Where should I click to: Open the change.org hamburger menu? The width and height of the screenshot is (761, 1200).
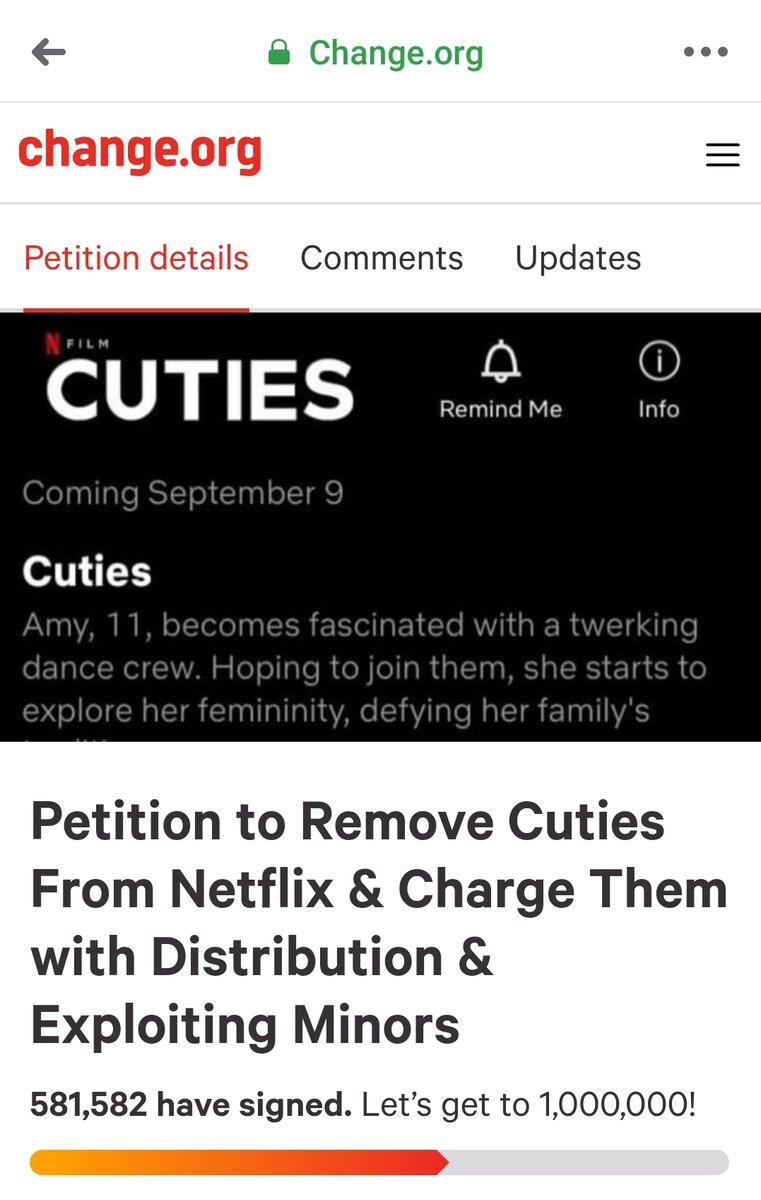tap(722, 154)
